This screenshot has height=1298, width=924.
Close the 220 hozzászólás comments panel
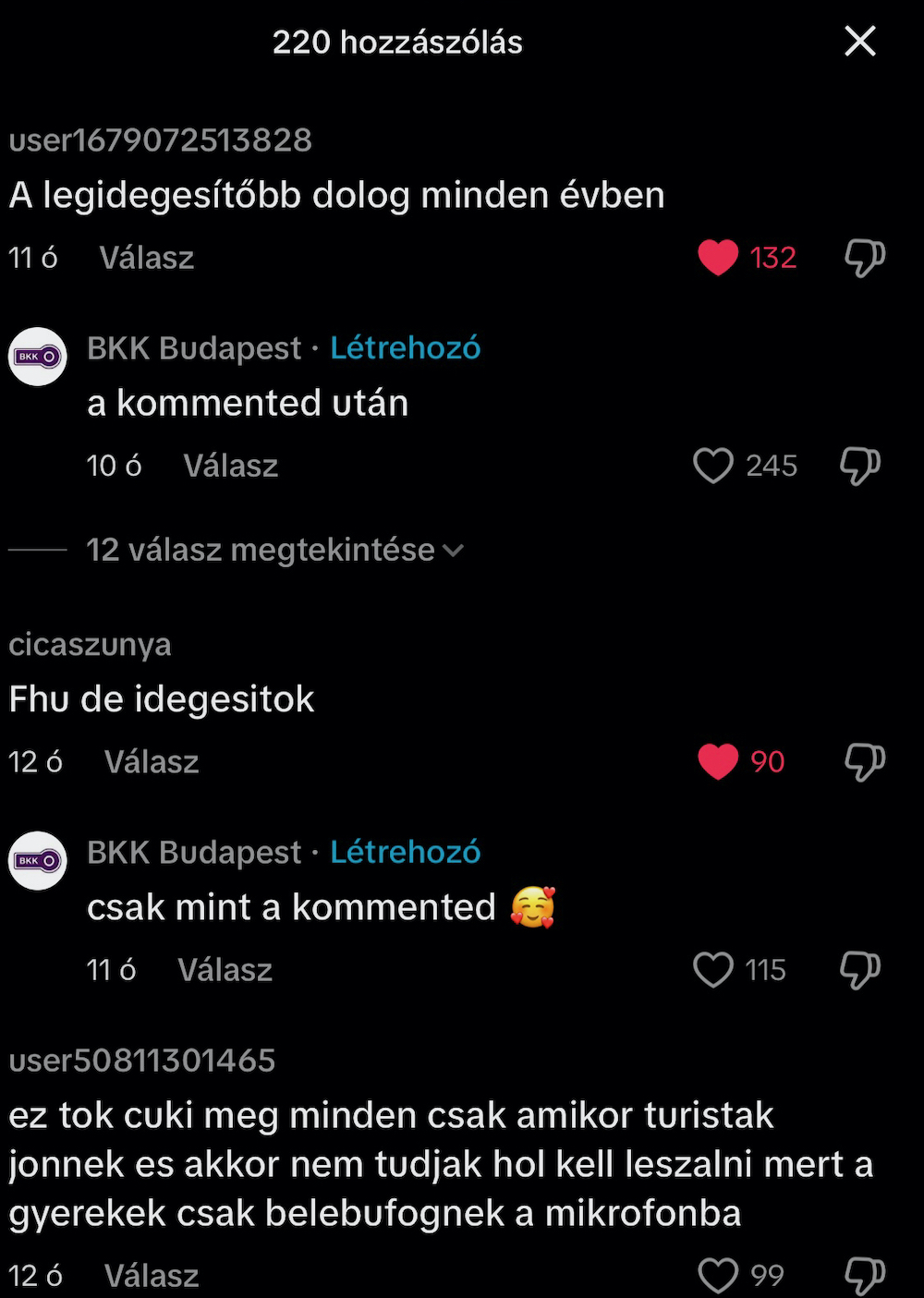pyautogui.click(x=859, y=42)
